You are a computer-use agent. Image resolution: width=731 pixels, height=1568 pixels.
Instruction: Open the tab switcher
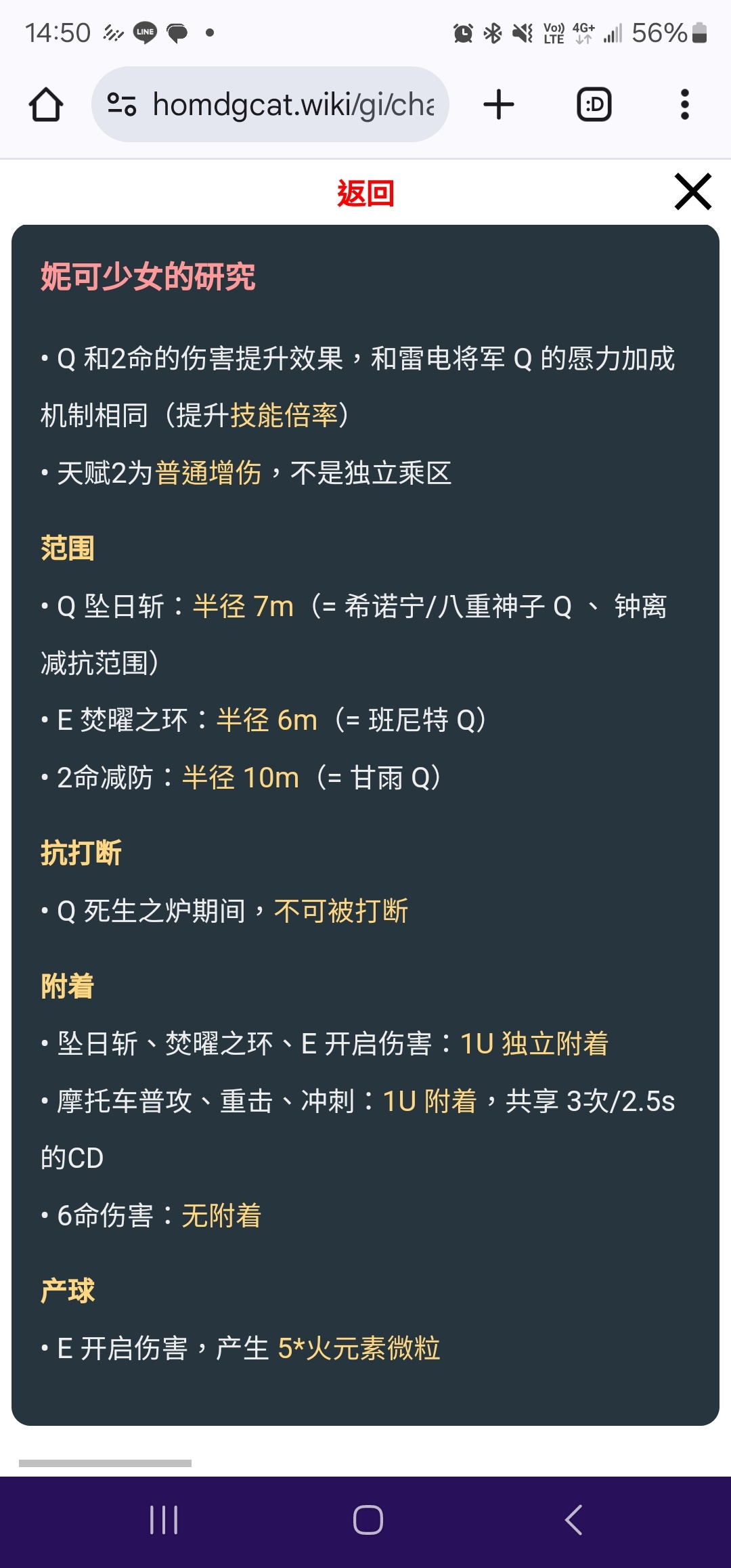[594, 105]
